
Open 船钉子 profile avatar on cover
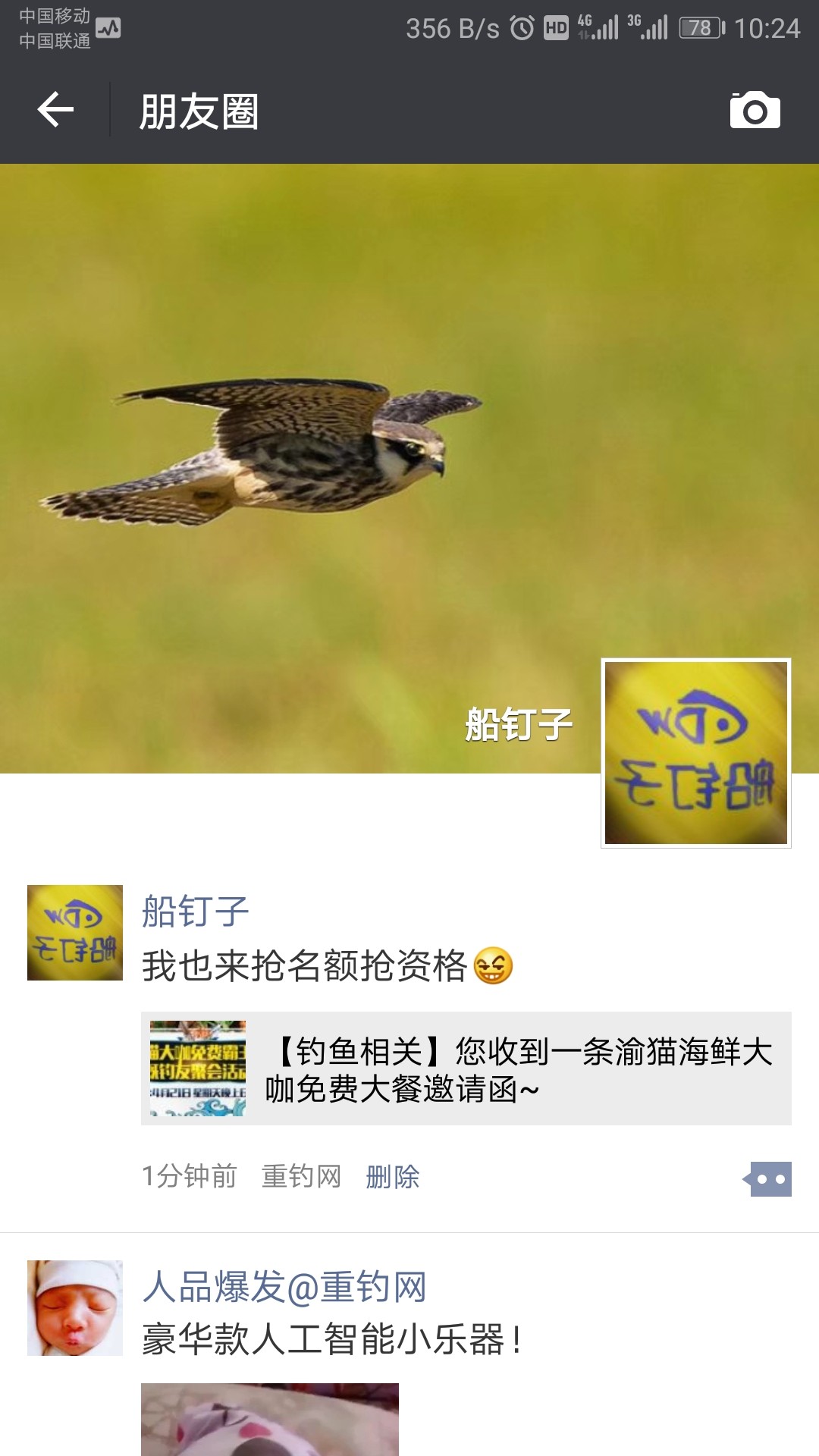695,753
